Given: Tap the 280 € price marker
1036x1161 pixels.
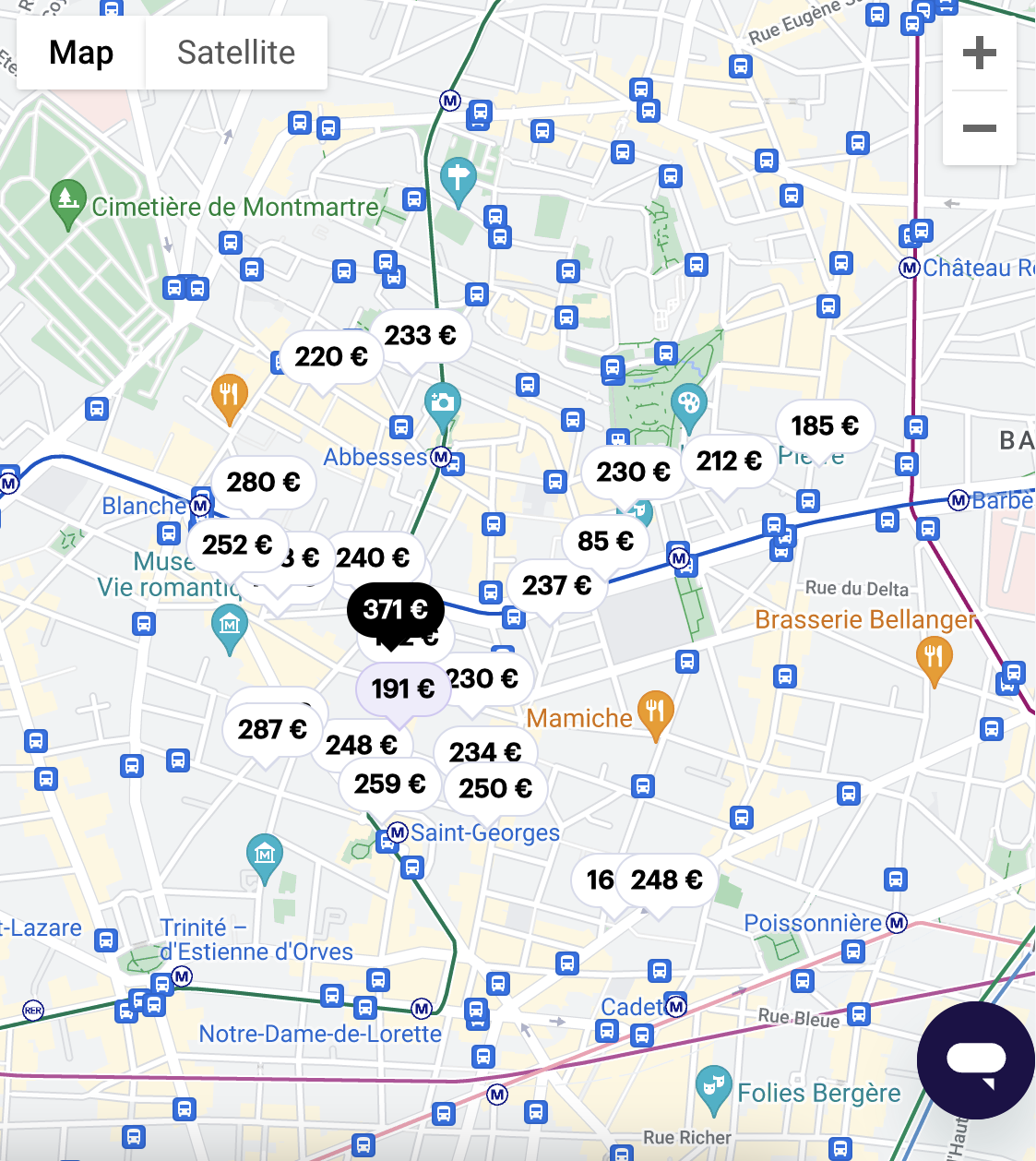Looking at the screenshot, I should click(263, 482).
